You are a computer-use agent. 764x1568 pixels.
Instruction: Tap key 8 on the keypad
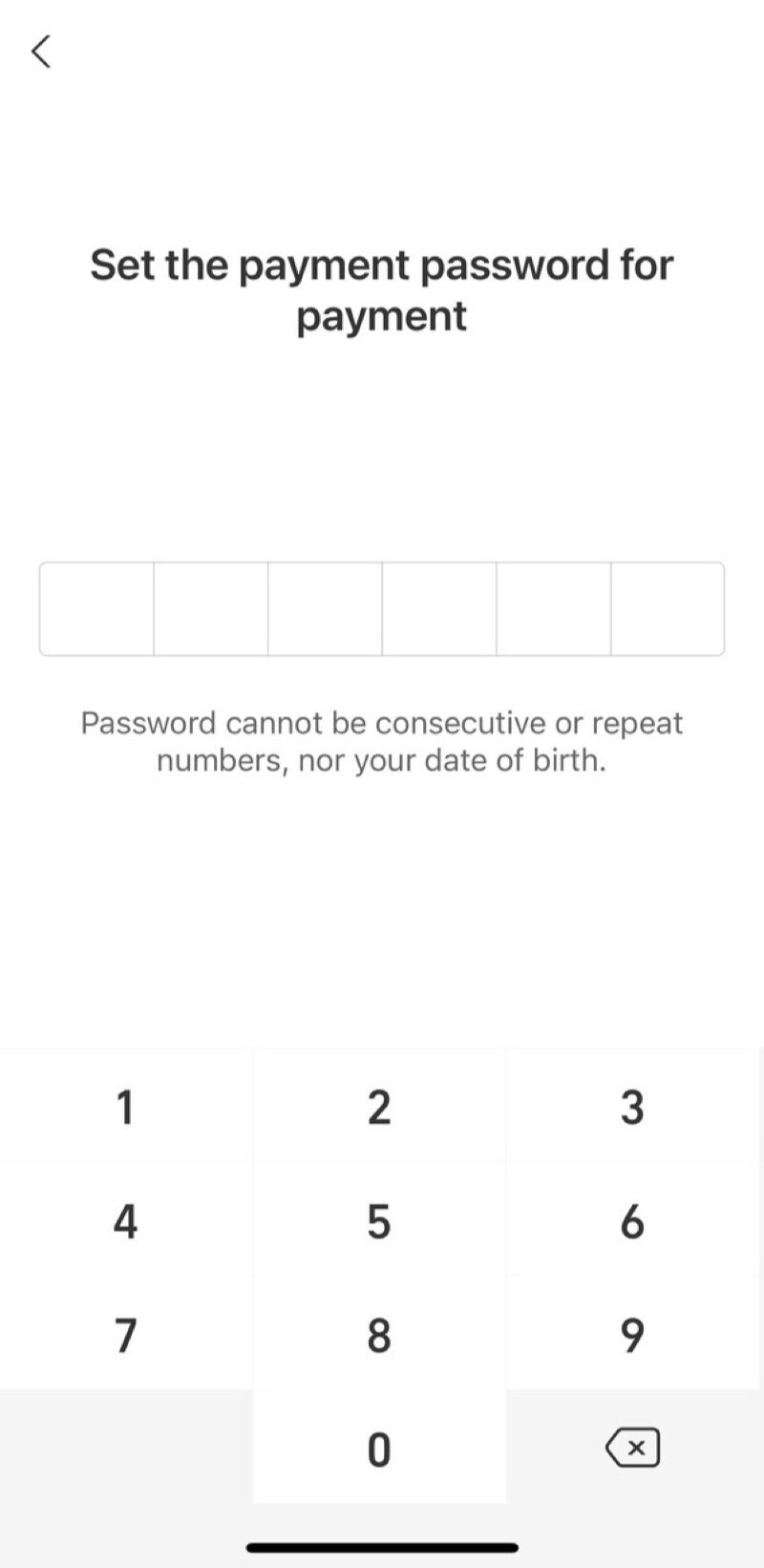(x=379, y=1335)
